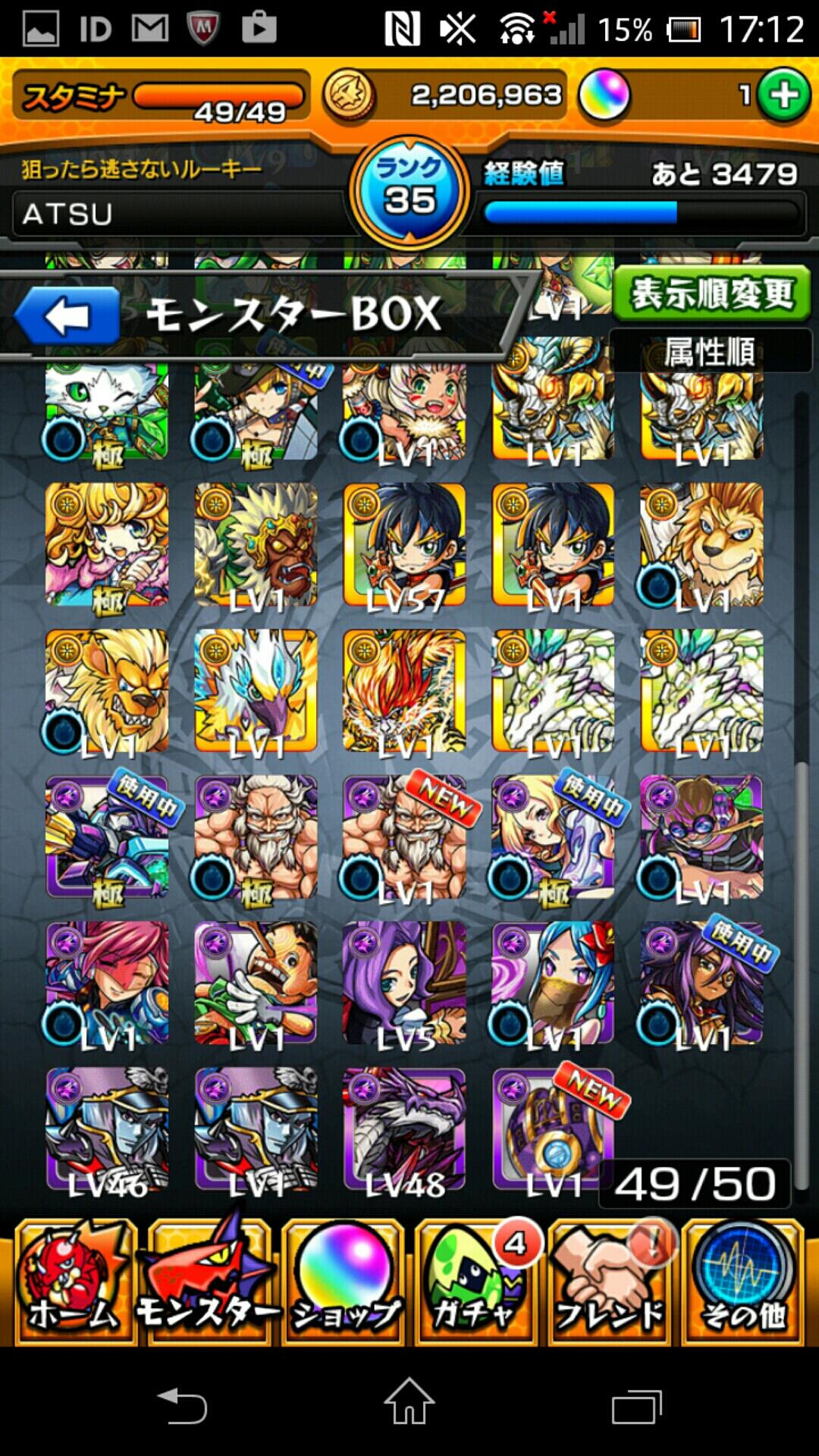This screenshot has width=819, height=1456.
Task: Open the ショップ tab
Action: (344, 1282)
